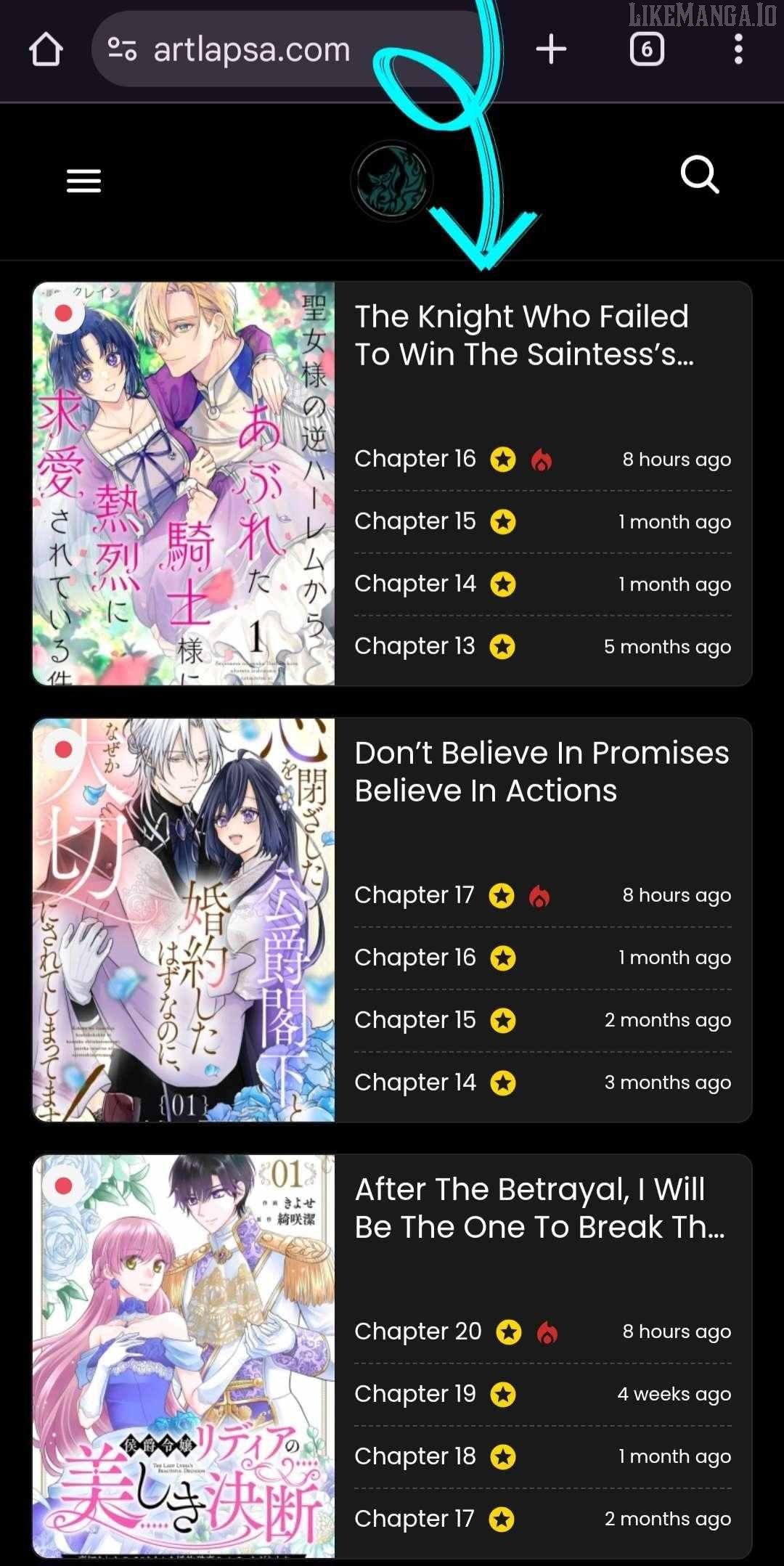Read Chapter 16 of The Knight Who Failed

[x=415, y=459]
